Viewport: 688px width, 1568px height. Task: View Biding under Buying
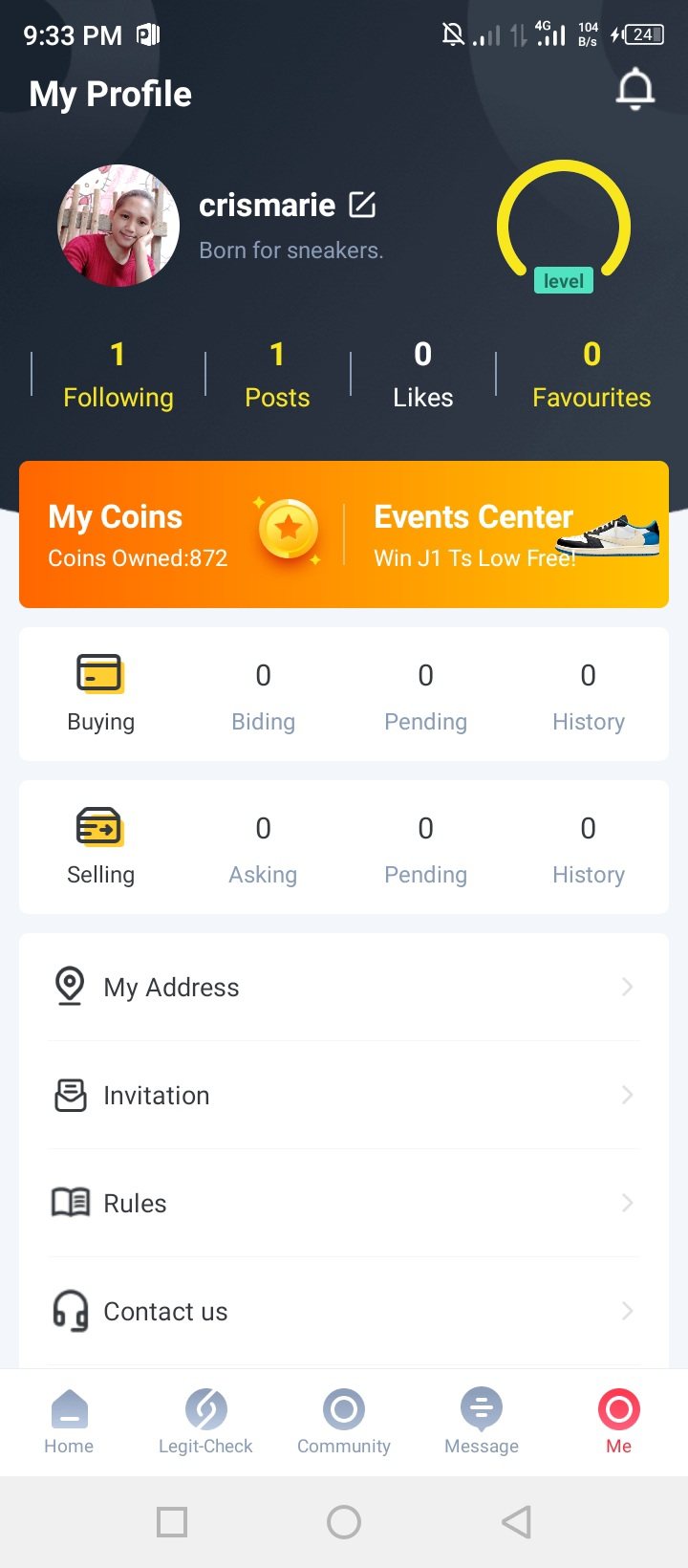(263, 696)
